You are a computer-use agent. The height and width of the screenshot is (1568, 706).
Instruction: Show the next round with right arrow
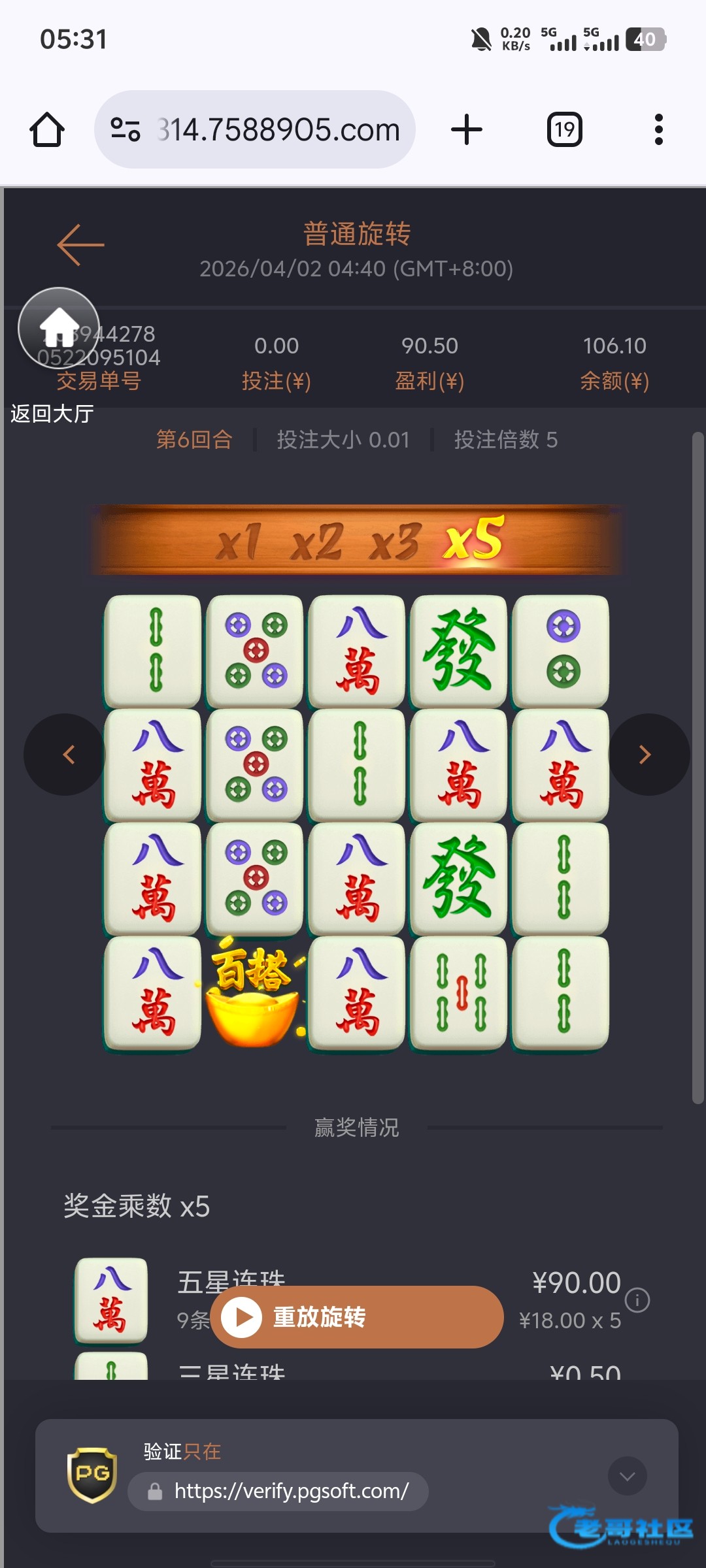[646, 755]
